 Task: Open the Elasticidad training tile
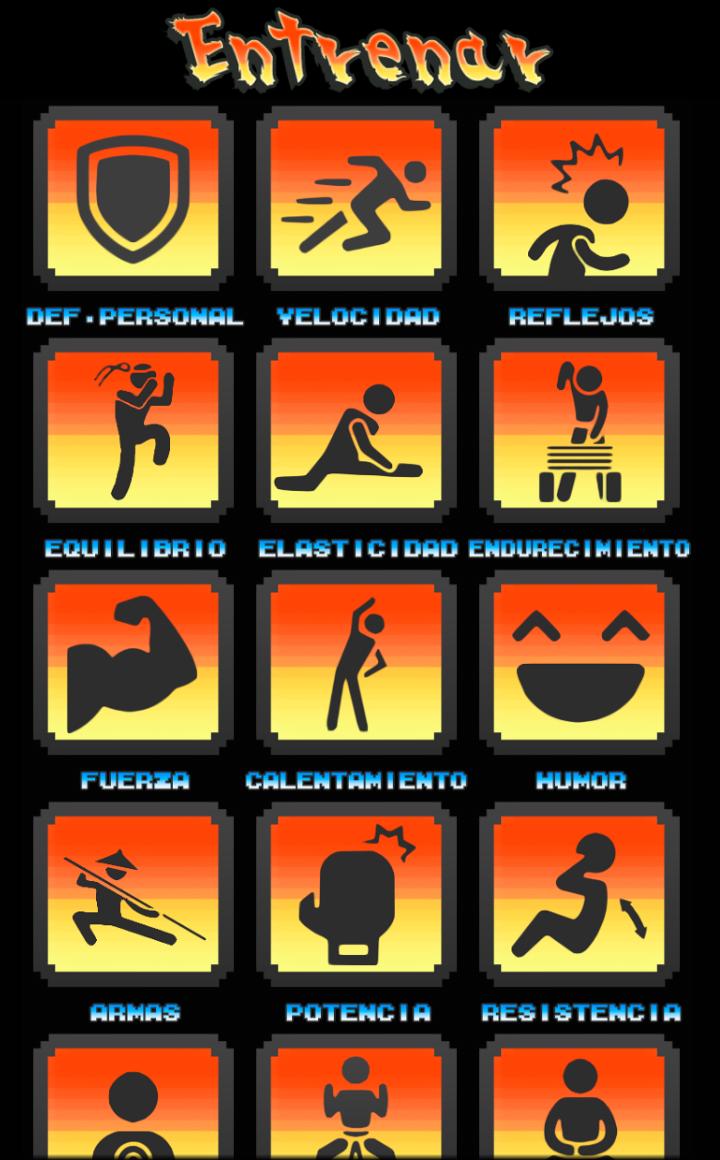click(x=356, y=430)
